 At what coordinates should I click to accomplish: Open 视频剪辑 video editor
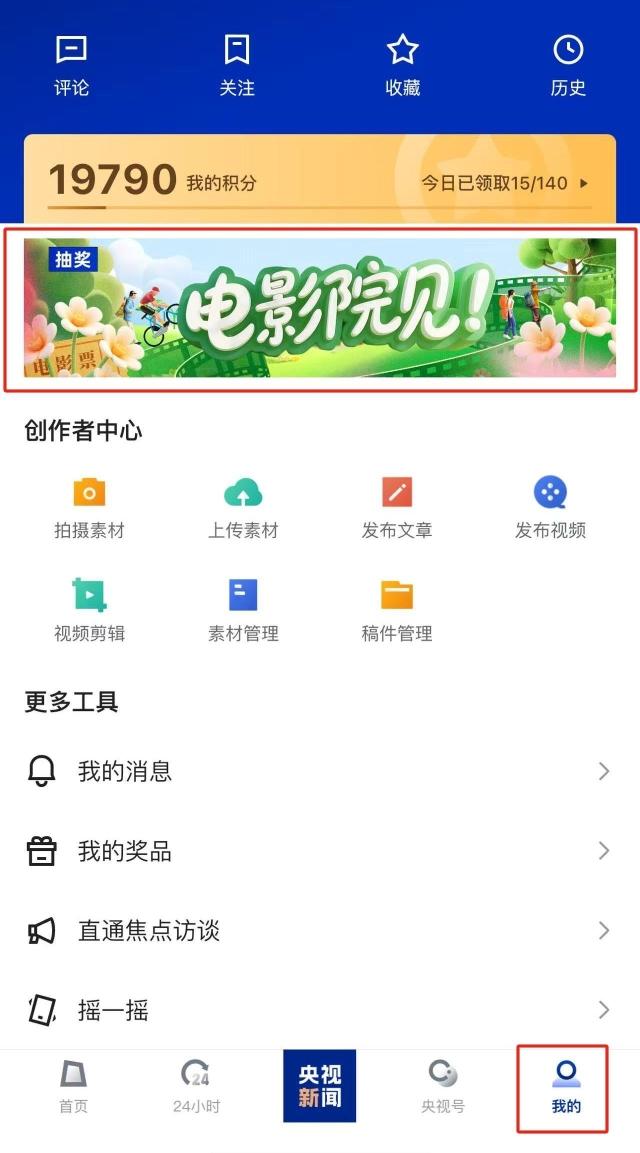[x=89, y=611]
